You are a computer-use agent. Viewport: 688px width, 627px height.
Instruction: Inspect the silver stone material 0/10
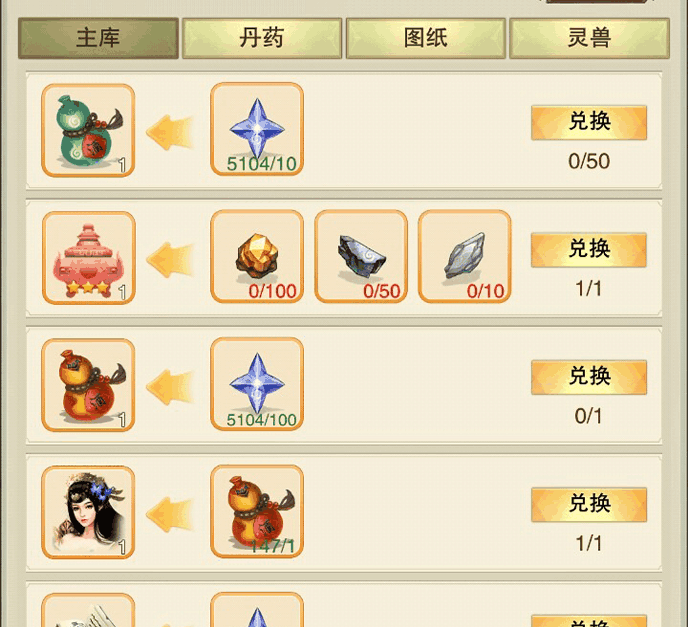tap(464, 257)
